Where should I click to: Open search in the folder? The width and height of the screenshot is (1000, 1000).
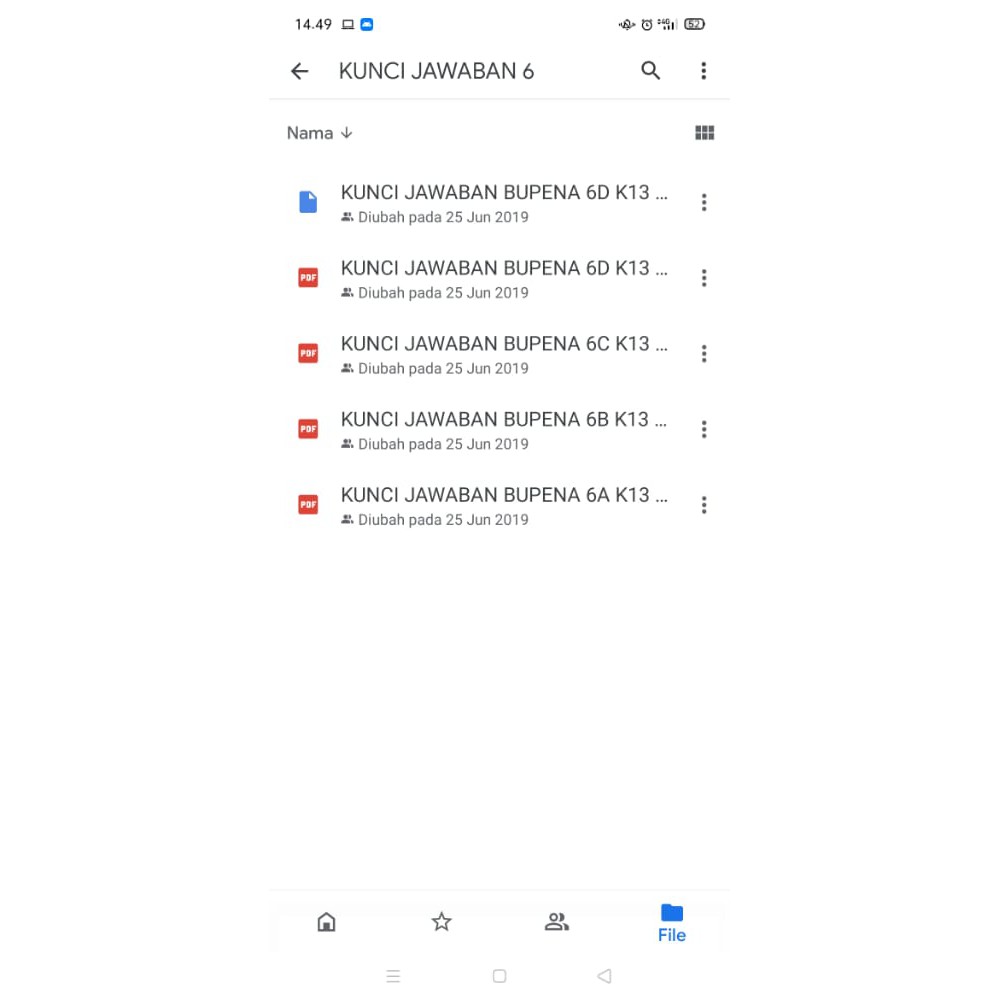651,71
